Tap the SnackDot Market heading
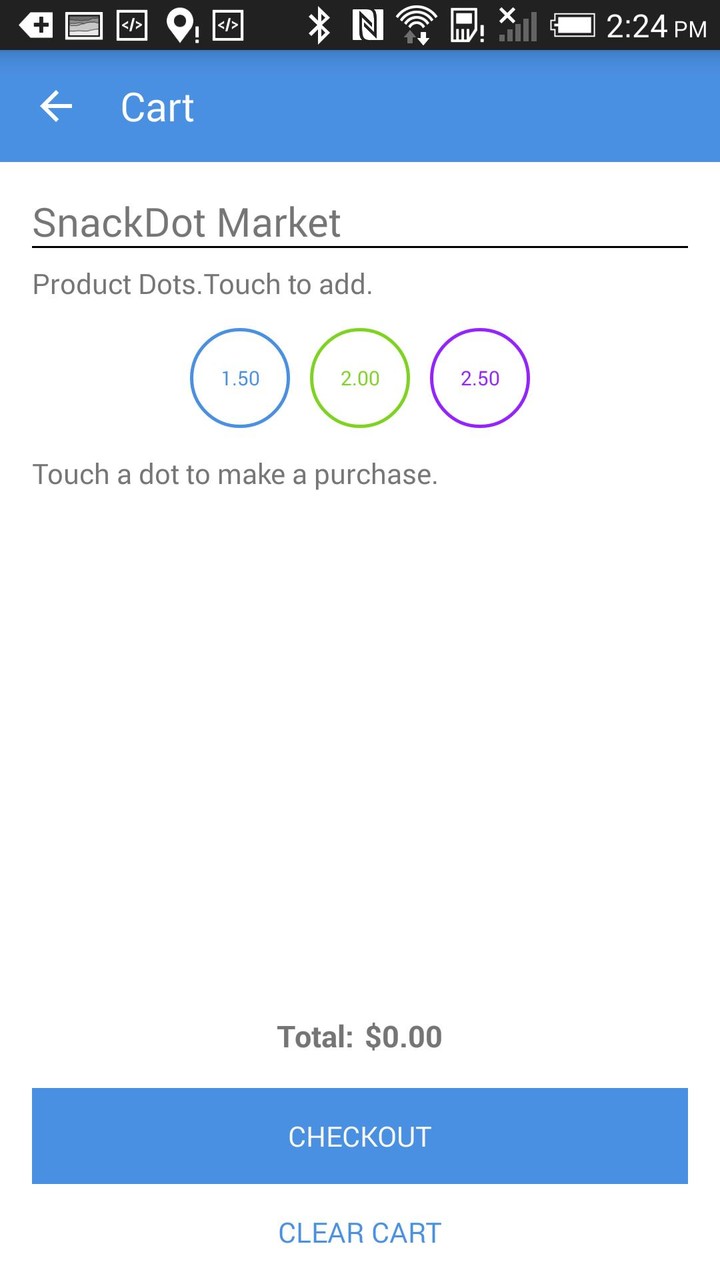The height and width of the screenshot is (1280, 720). click(x=186, y=222)
